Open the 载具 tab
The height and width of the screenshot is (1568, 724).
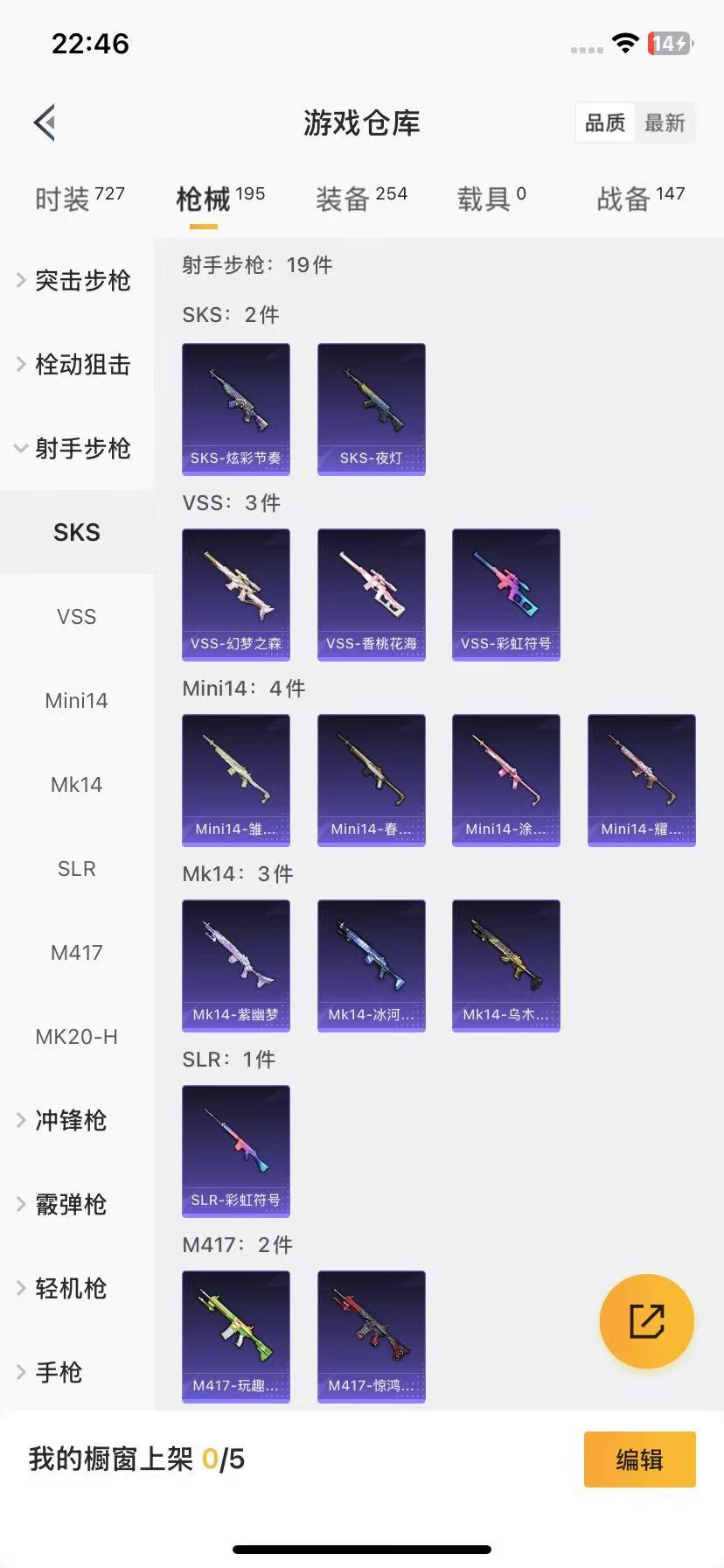(x=491, y=199)
